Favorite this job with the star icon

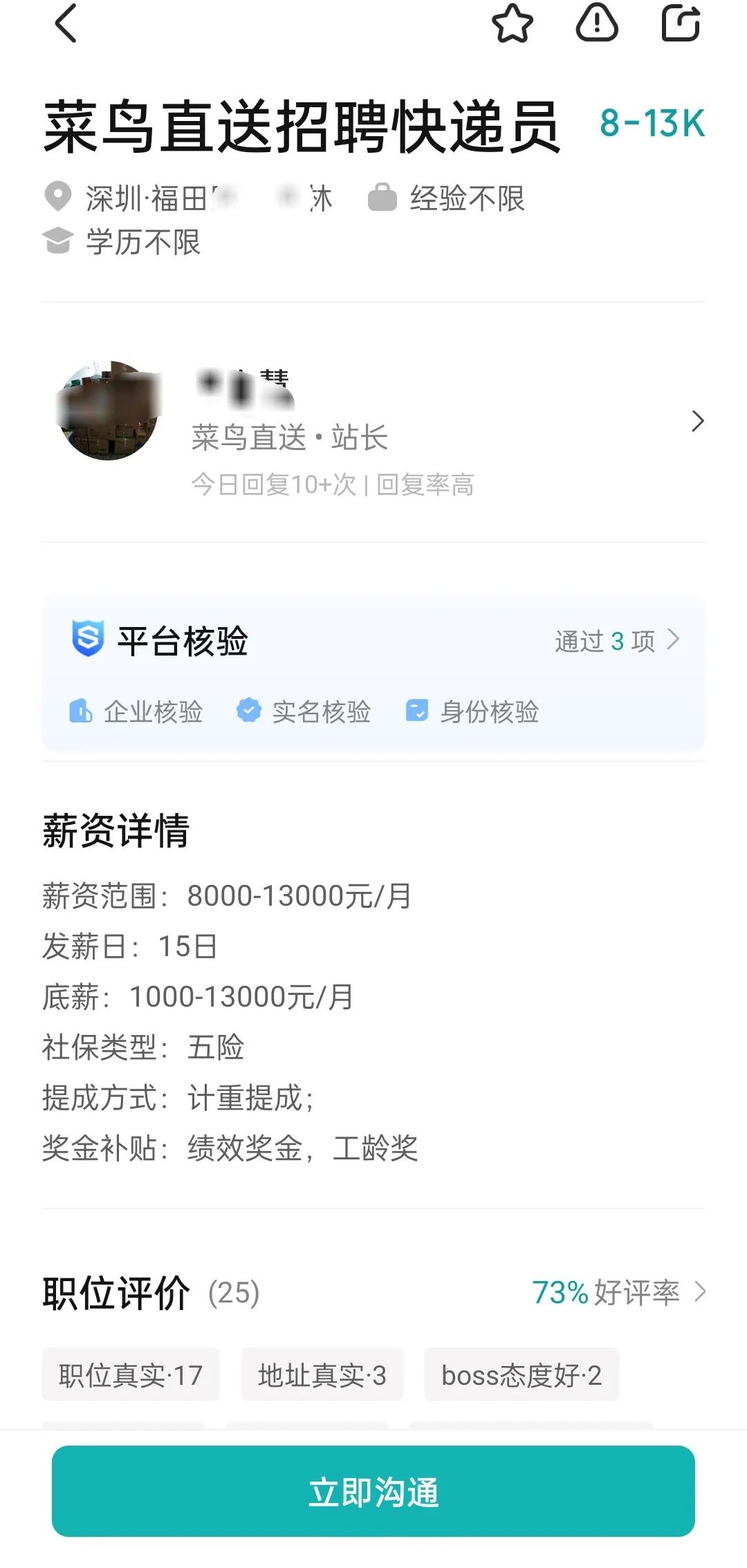point(513,24)
